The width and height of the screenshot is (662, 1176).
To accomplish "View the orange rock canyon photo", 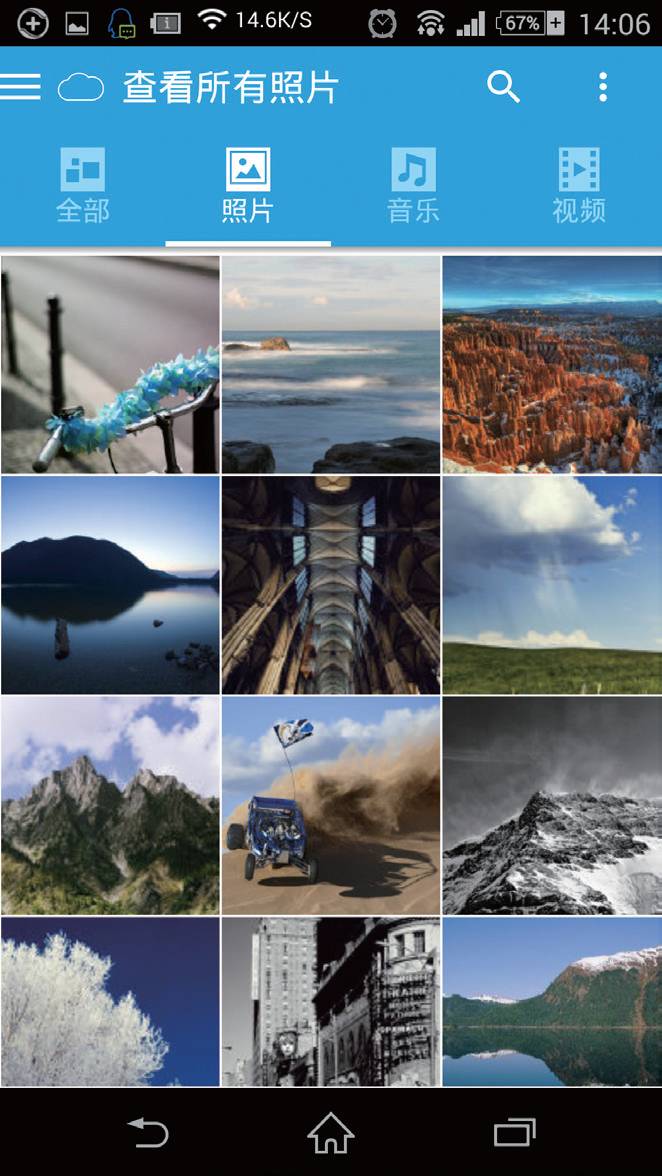I will coord(552,364).
